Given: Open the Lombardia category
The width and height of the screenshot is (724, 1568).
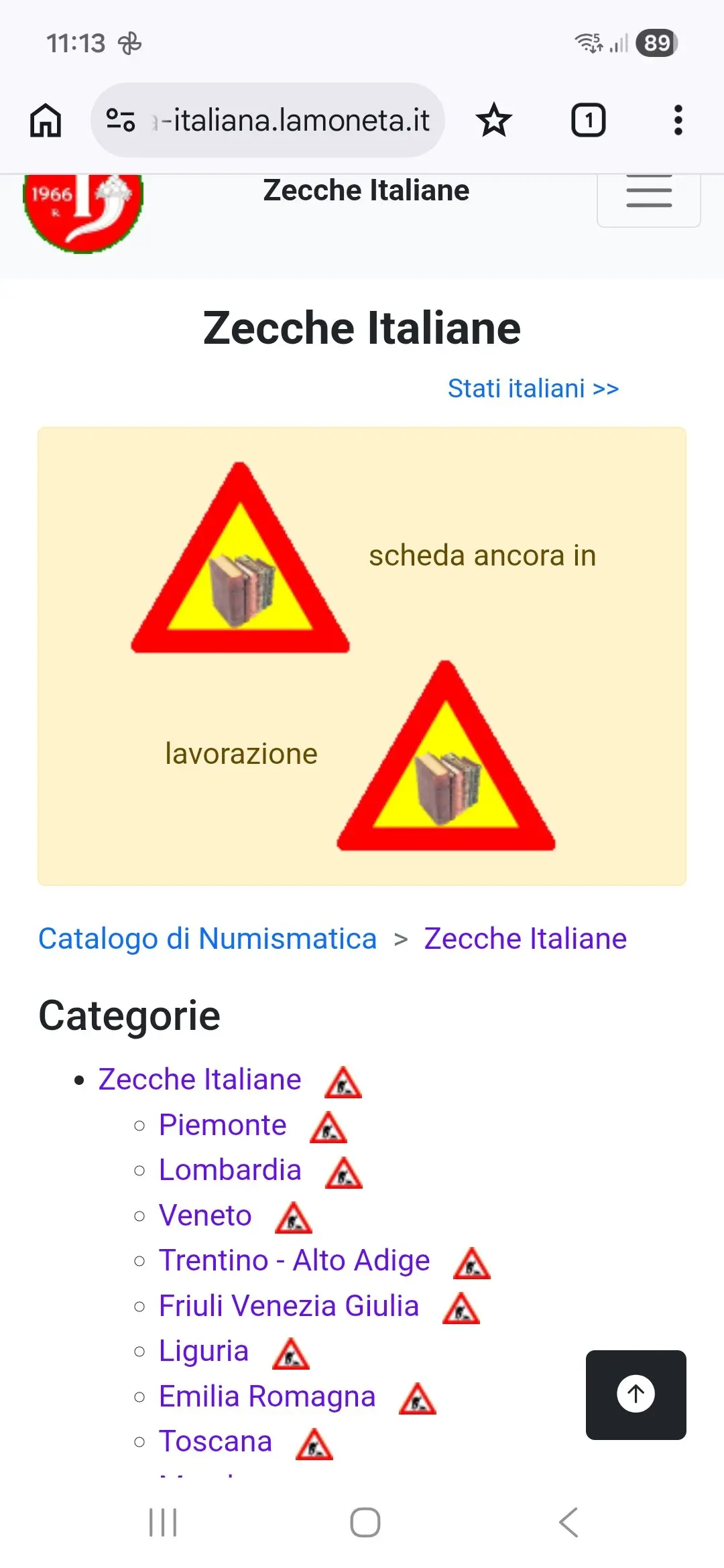Looking at the screenshot, I should [230, 1170].
